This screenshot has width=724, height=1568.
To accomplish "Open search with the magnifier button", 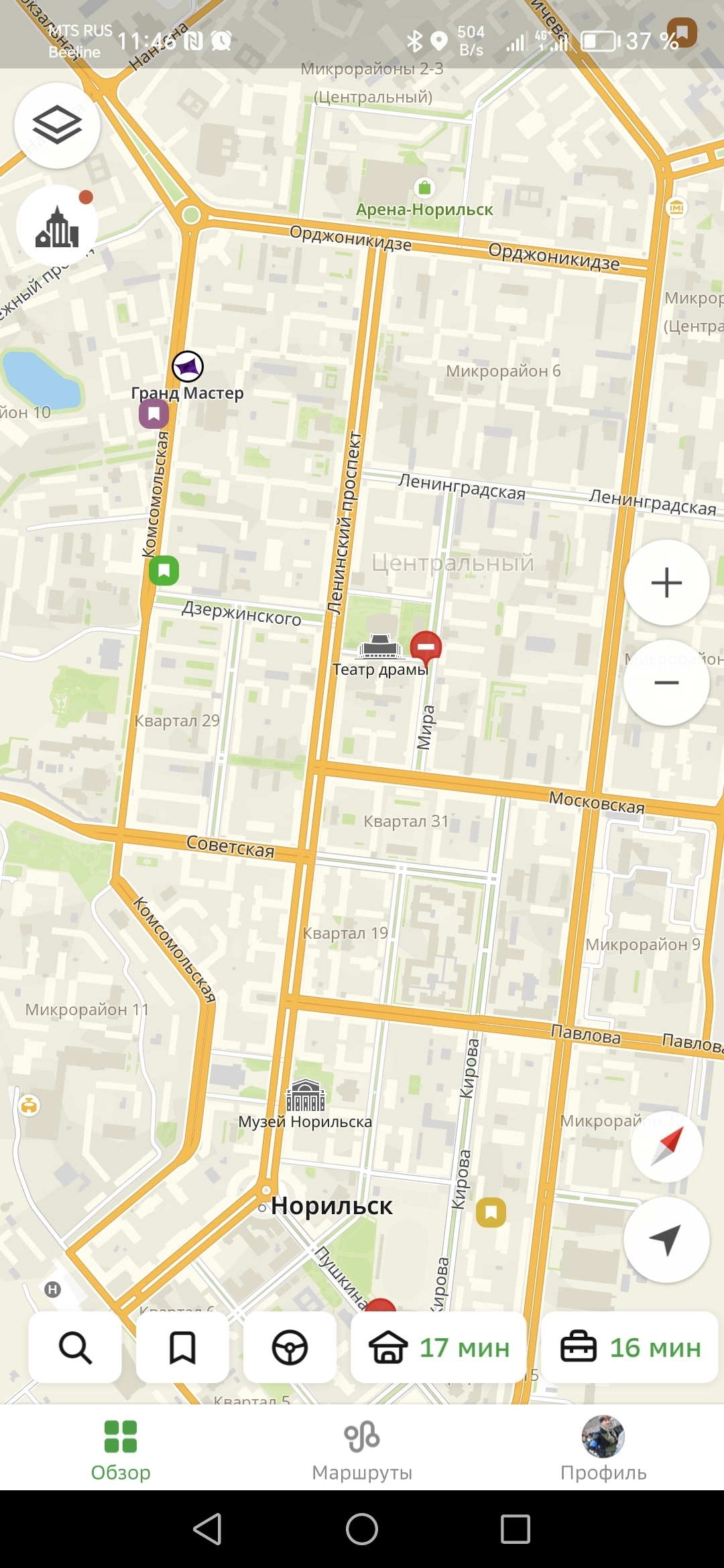I will [75, 1347].
